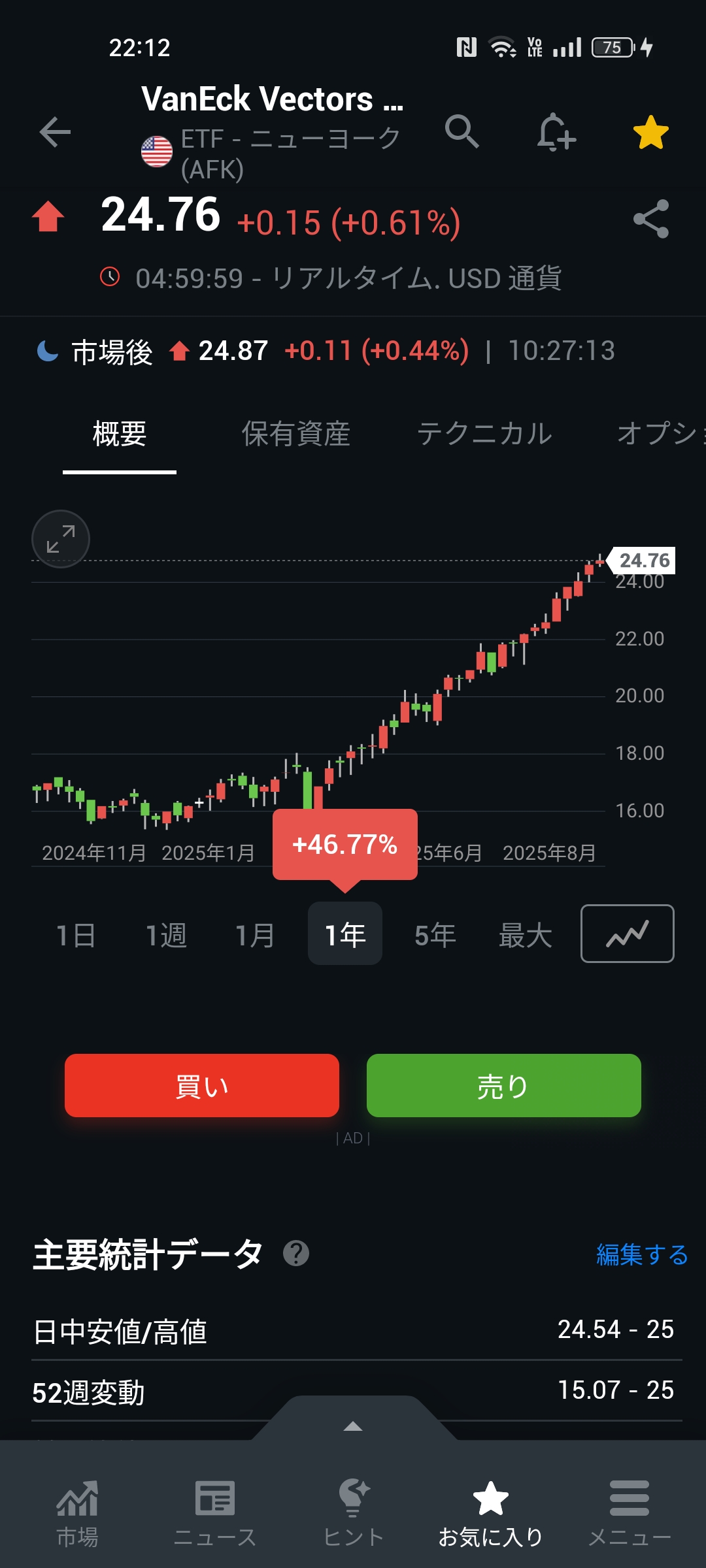
Task: Select the 5年 chart range
Action: click(x=435, y=935)
